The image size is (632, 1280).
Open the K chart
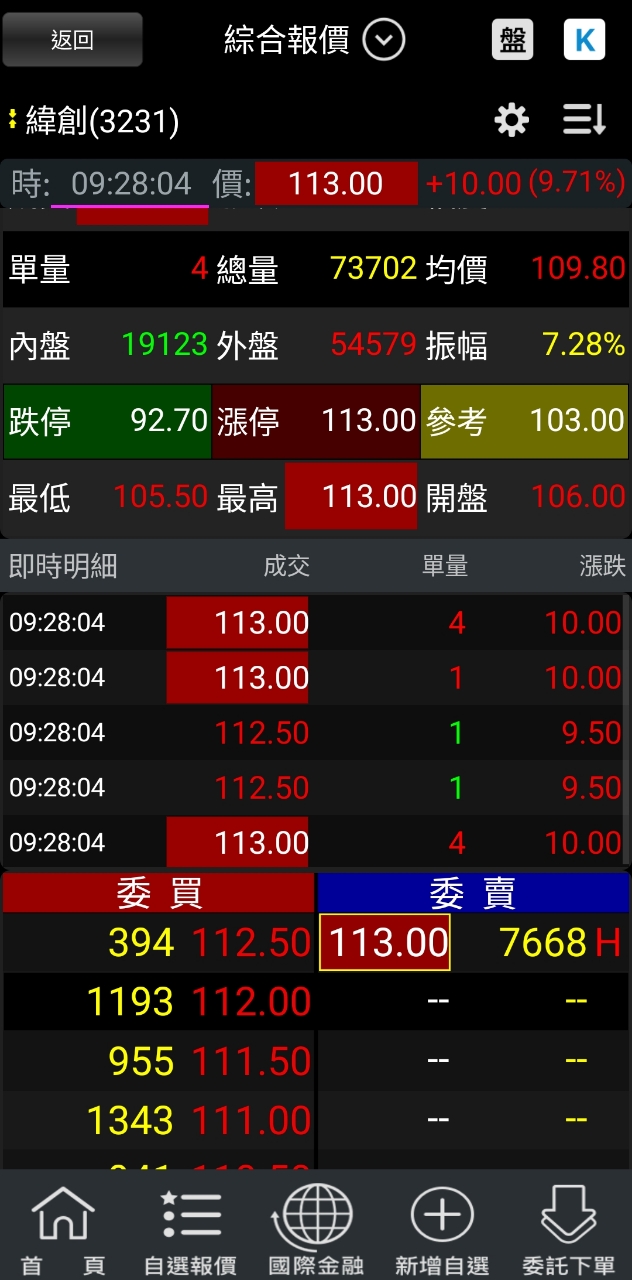tap(585, 40)
